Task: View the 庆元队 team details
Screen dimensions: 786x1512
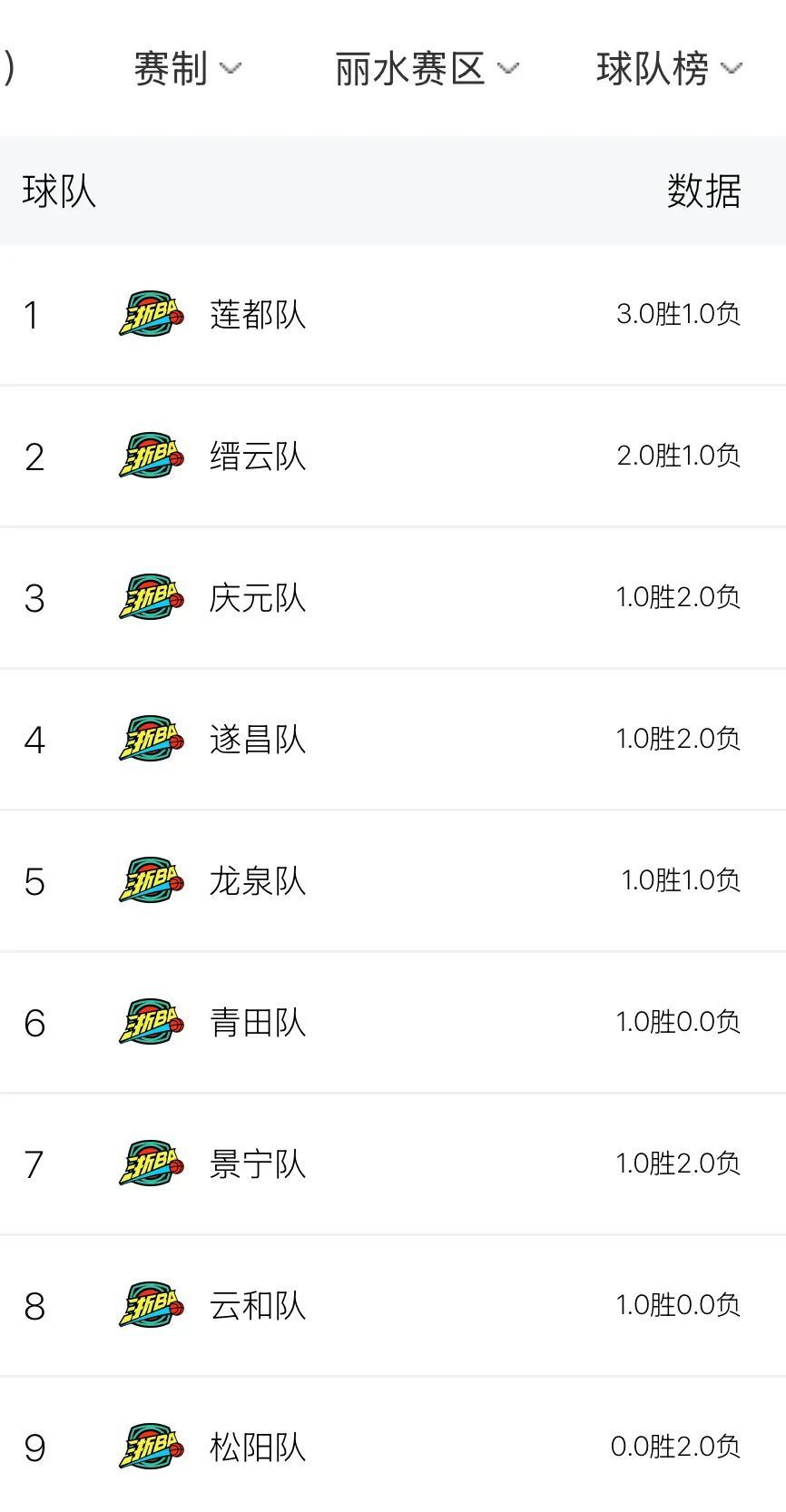Action: point(393,598)
